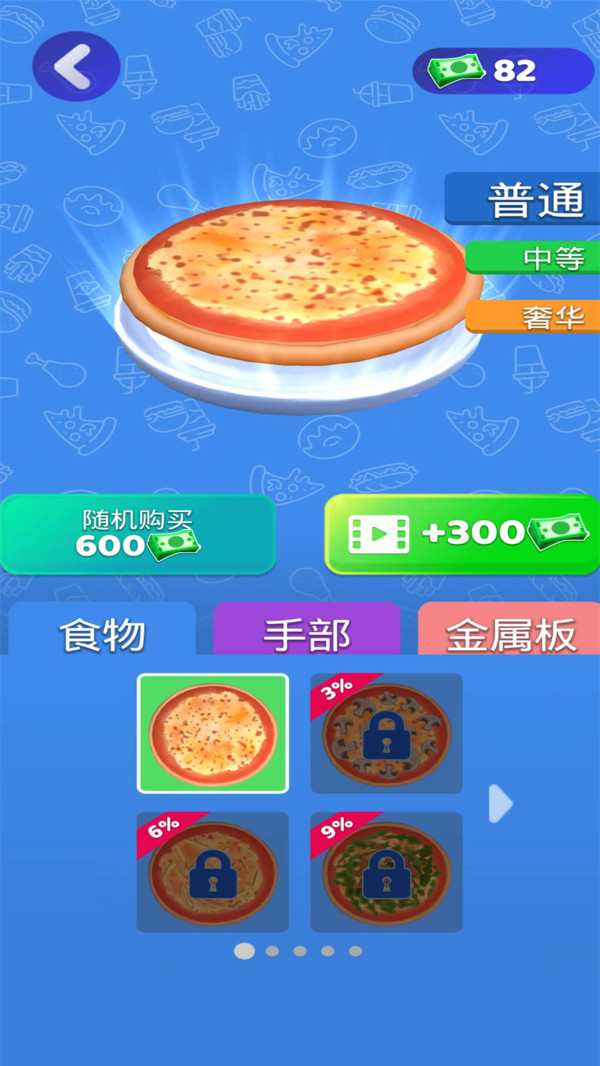Switch to the 手部 tab
600x1066 pixels.
pyautogui.click(x=306, y=633)
